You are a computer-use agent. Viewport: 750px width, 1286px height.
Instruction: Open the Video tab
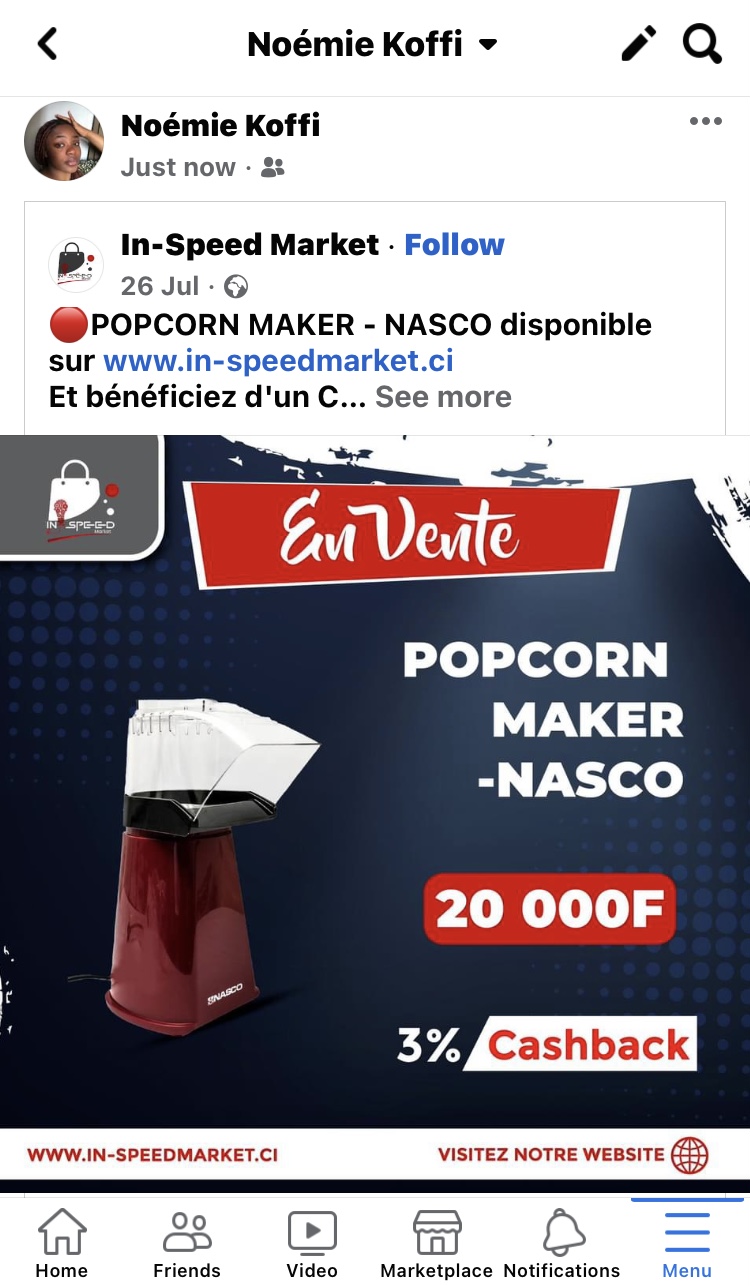tap(312, 1242)
